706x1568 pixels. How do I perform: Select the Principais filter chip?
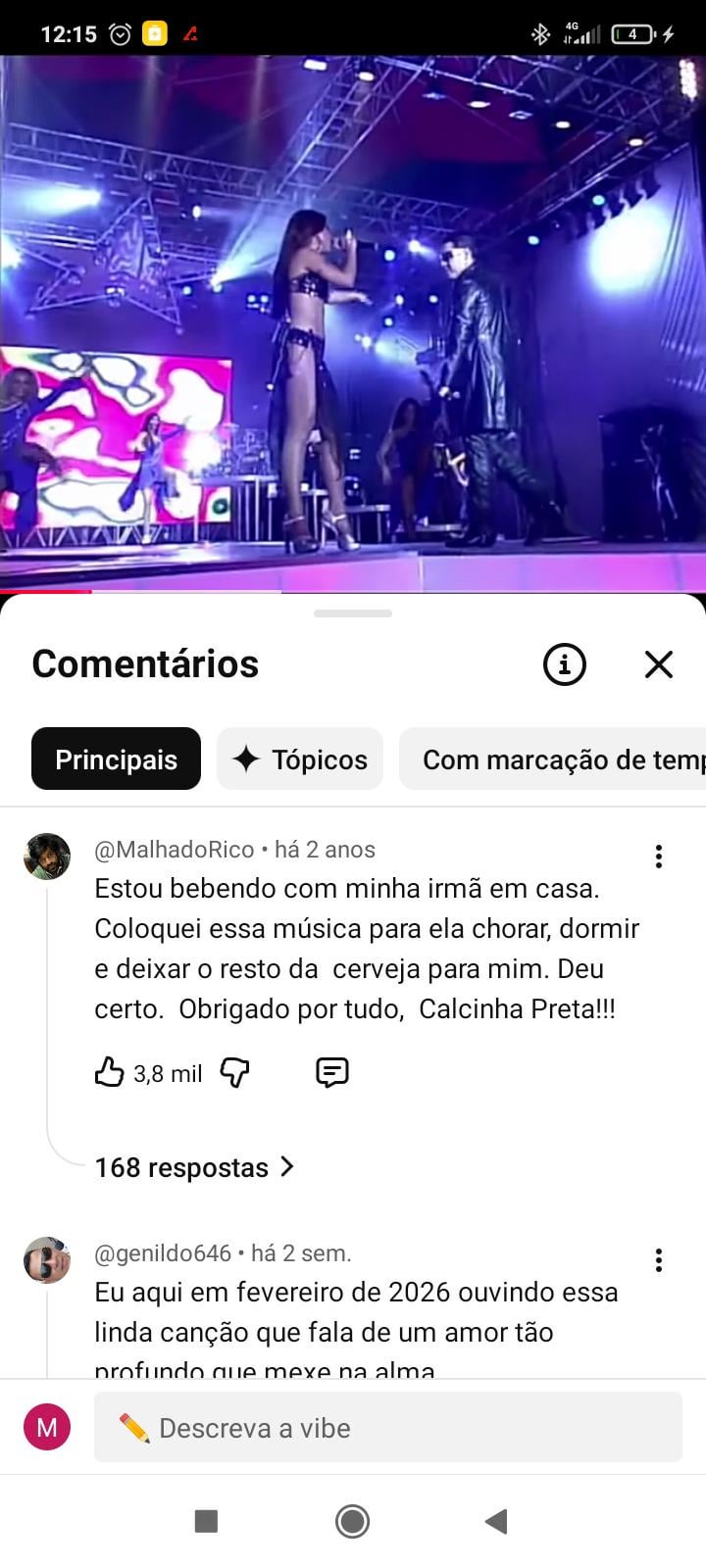coord(116,759)
